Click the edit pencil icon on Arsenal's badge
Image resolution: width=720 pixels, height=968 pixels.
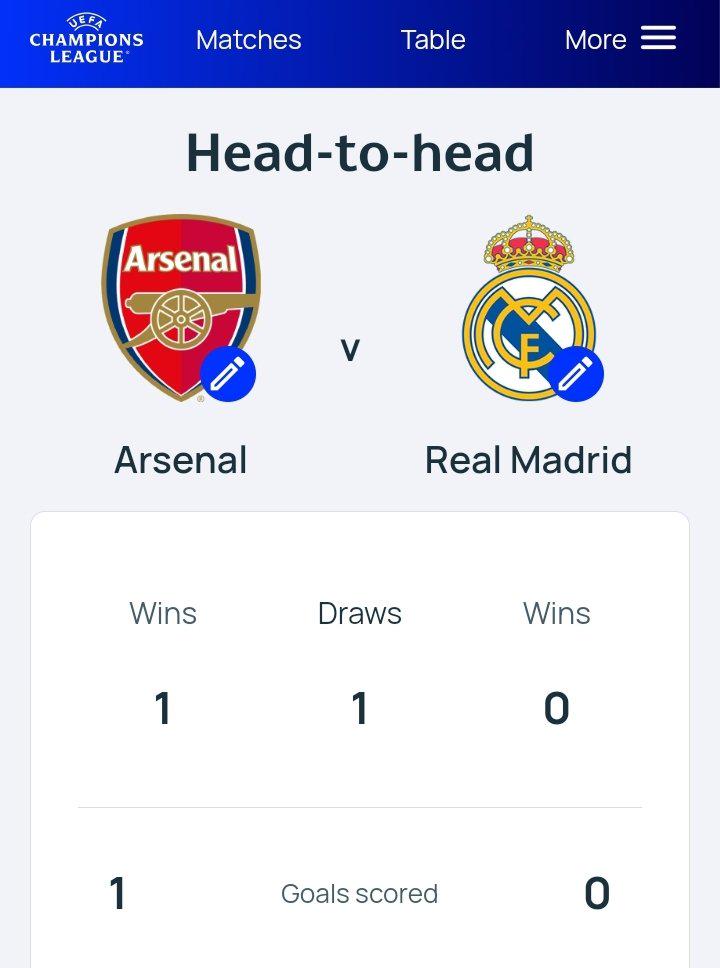[x=228, y=373]
